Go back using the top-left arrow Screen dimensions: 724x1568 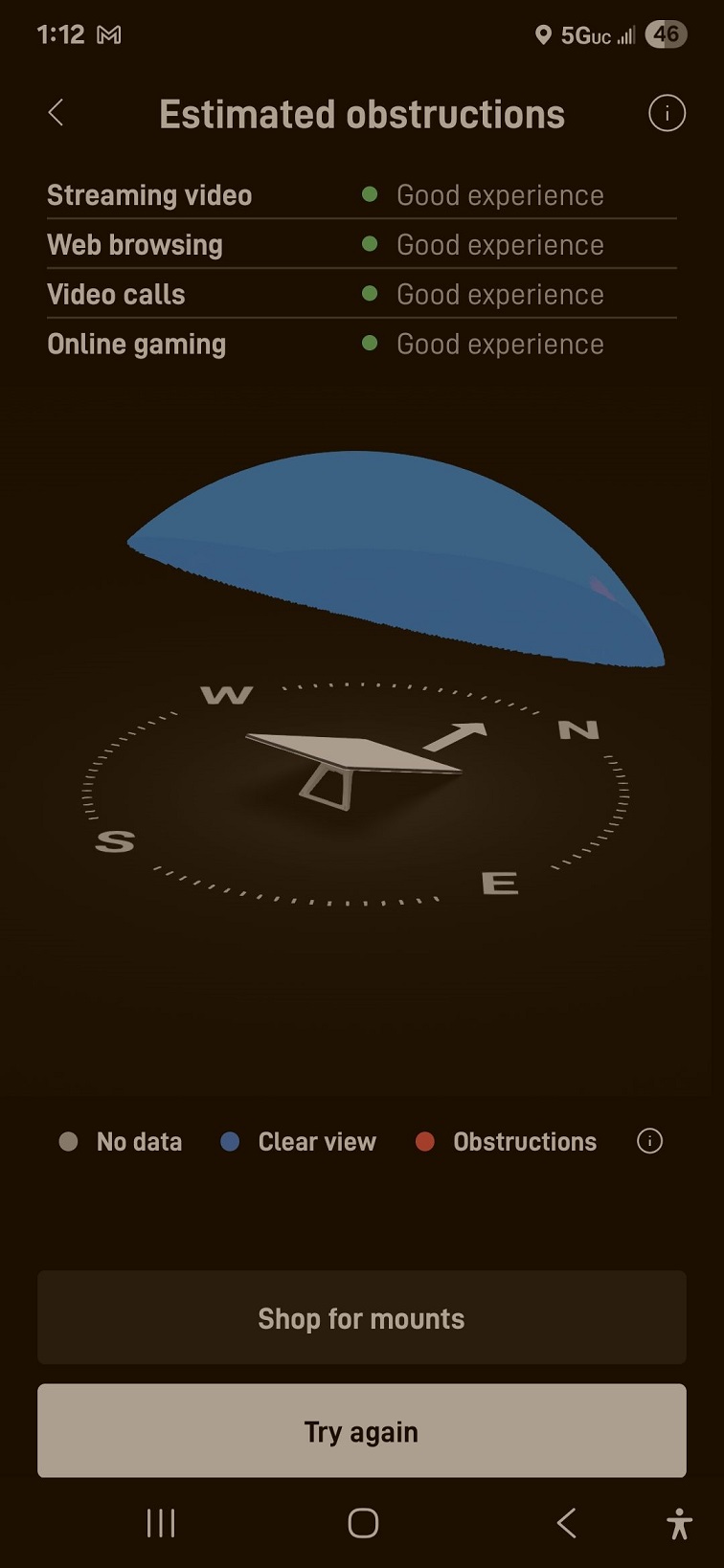tap(56, 113)
